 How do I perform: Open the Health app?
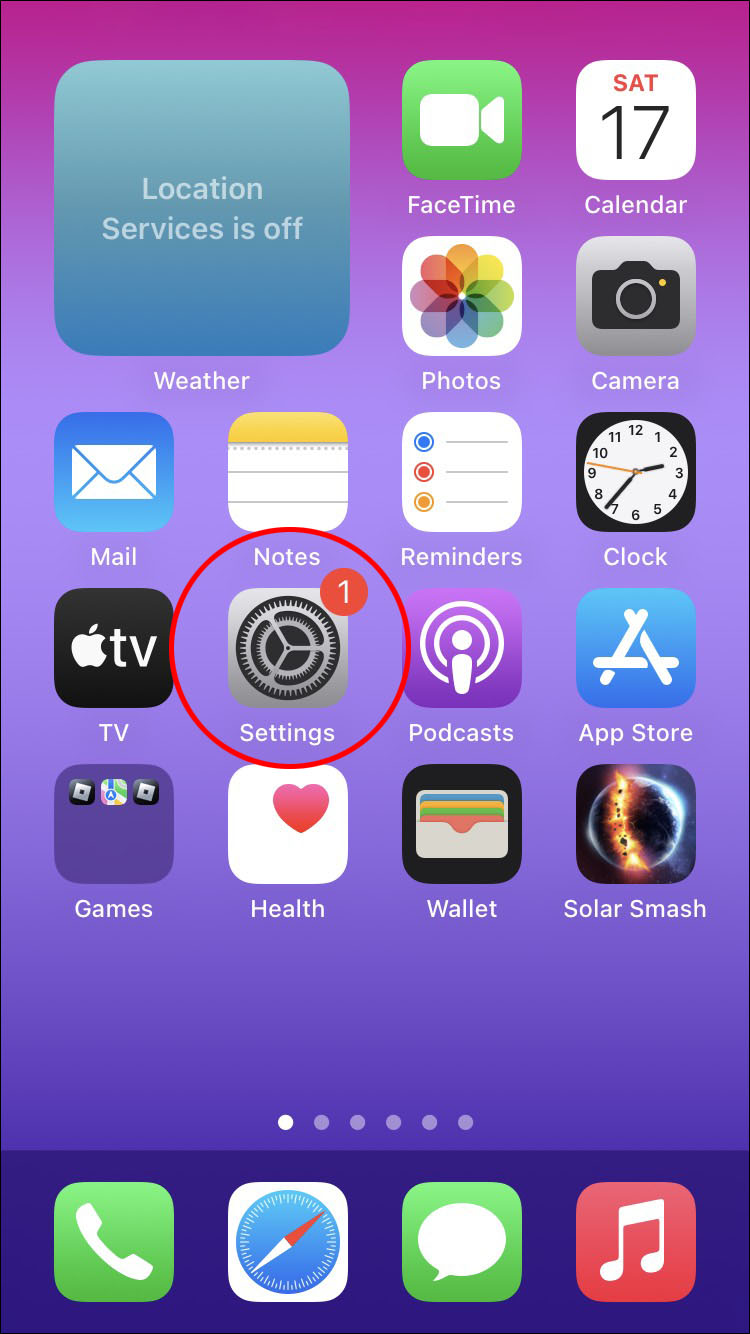click(287, 824)
